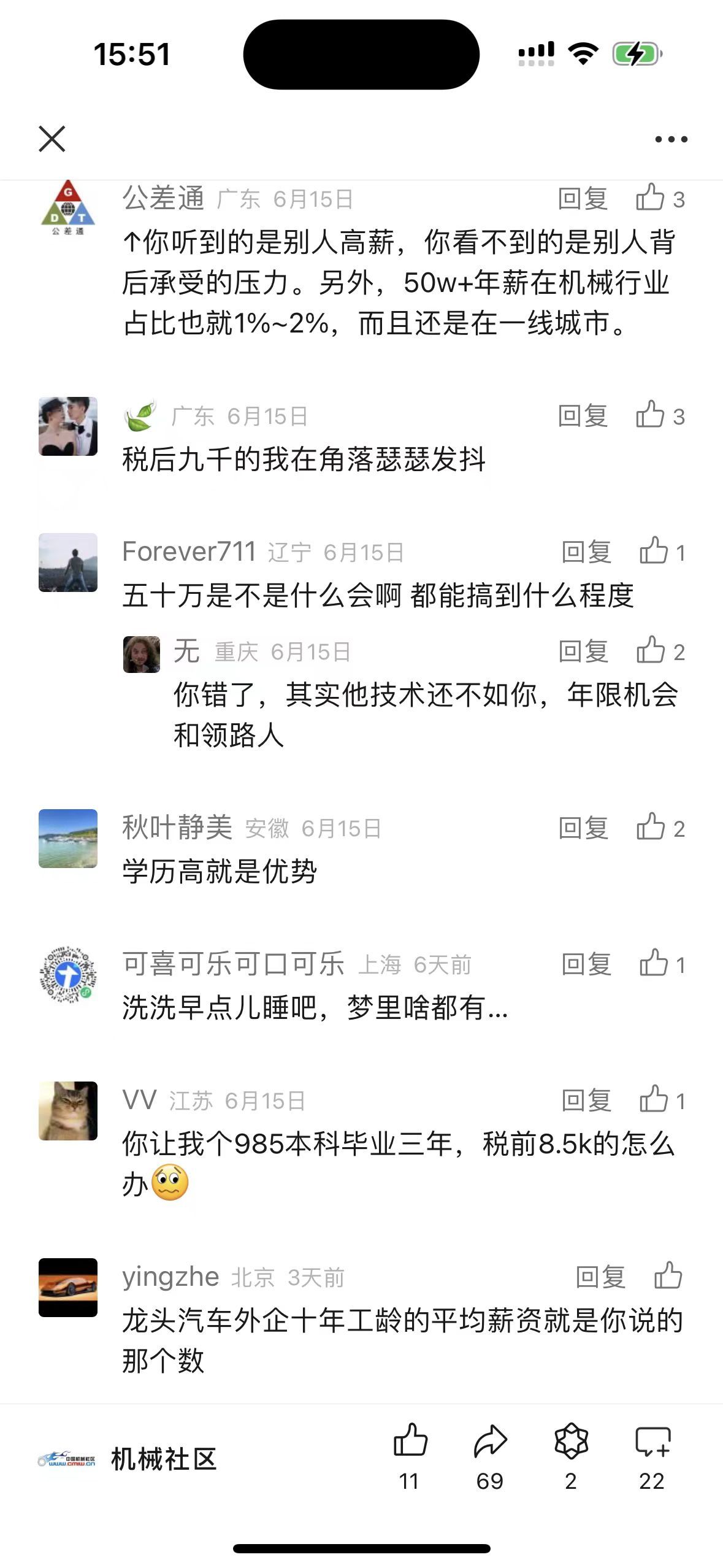Like 秋叶静美's comment

(651, 828)
